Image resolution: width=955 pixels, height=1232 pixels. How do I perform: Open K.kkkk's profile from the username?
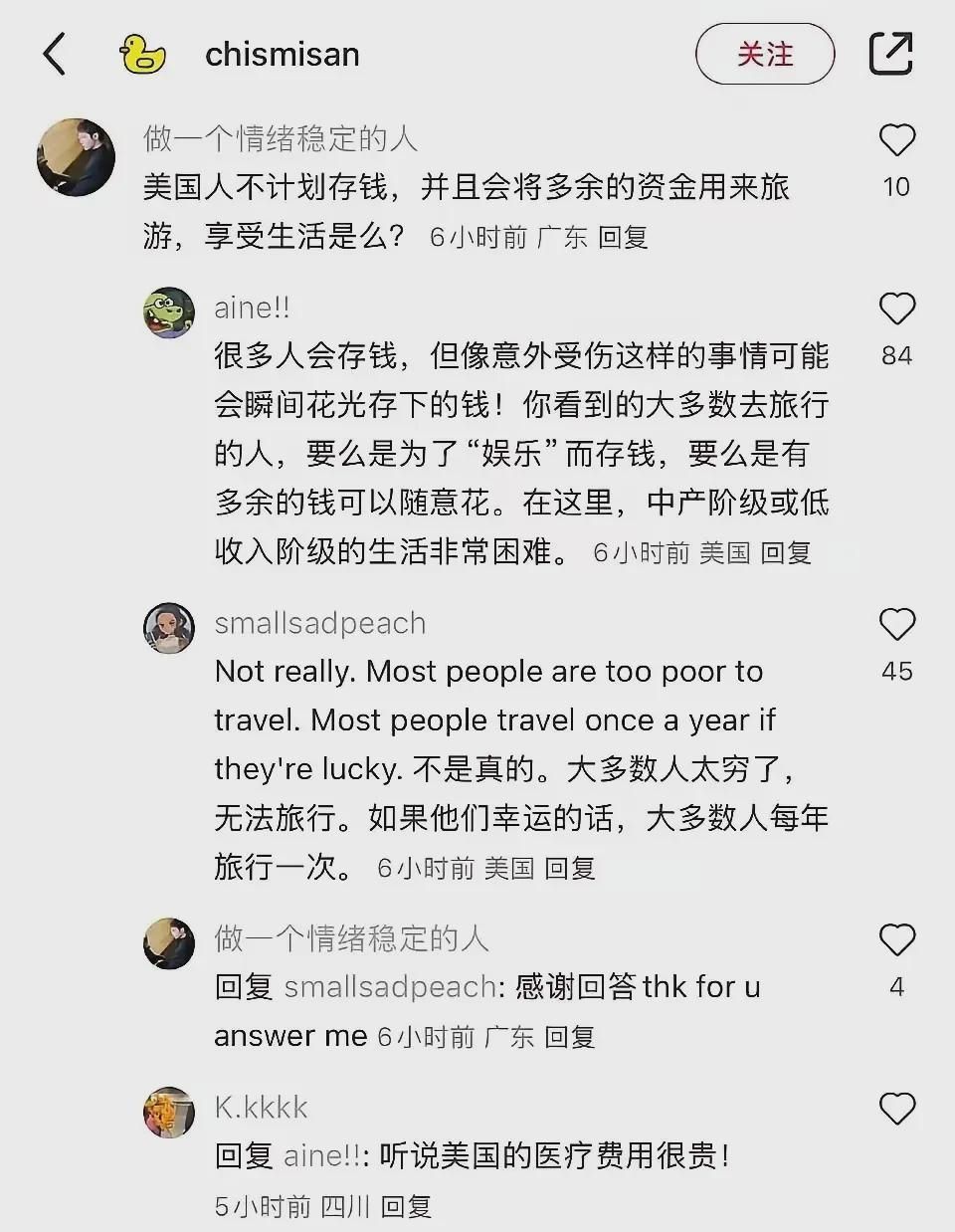point(261,1107)
